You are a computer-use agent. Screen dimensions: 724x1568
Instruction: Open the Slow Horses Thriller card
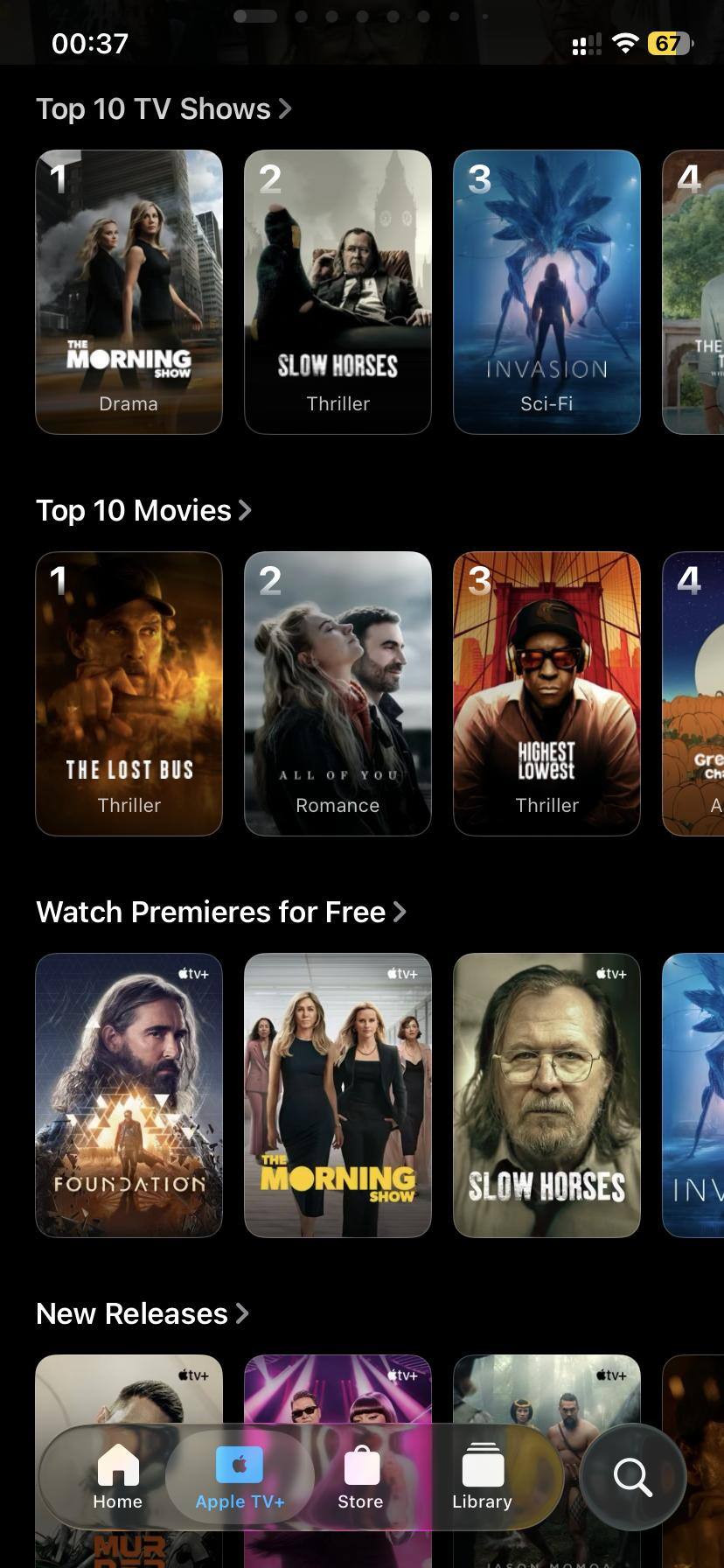tap(338, 291)
